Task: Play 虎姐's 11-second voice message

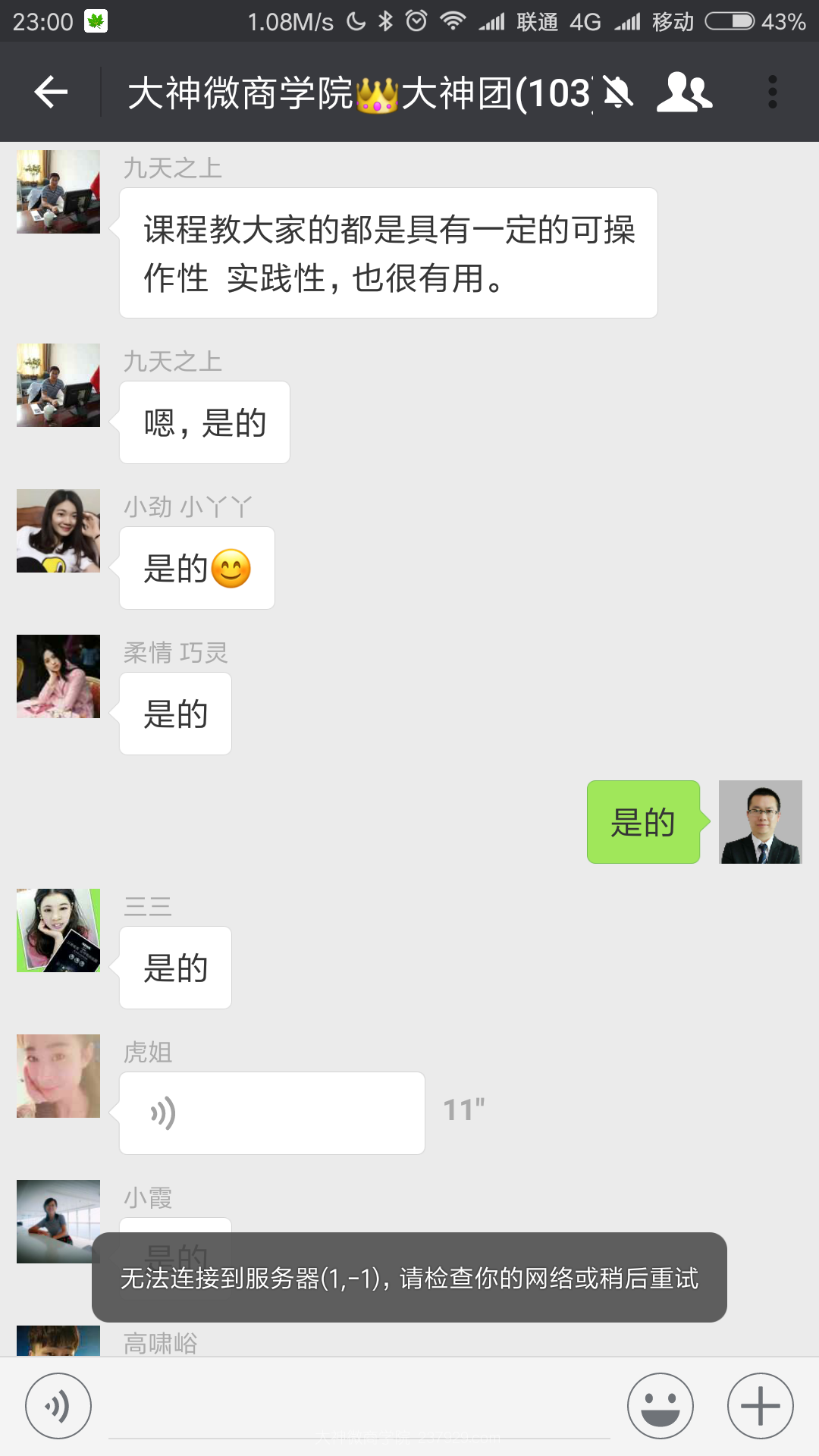Action: 272,1113
